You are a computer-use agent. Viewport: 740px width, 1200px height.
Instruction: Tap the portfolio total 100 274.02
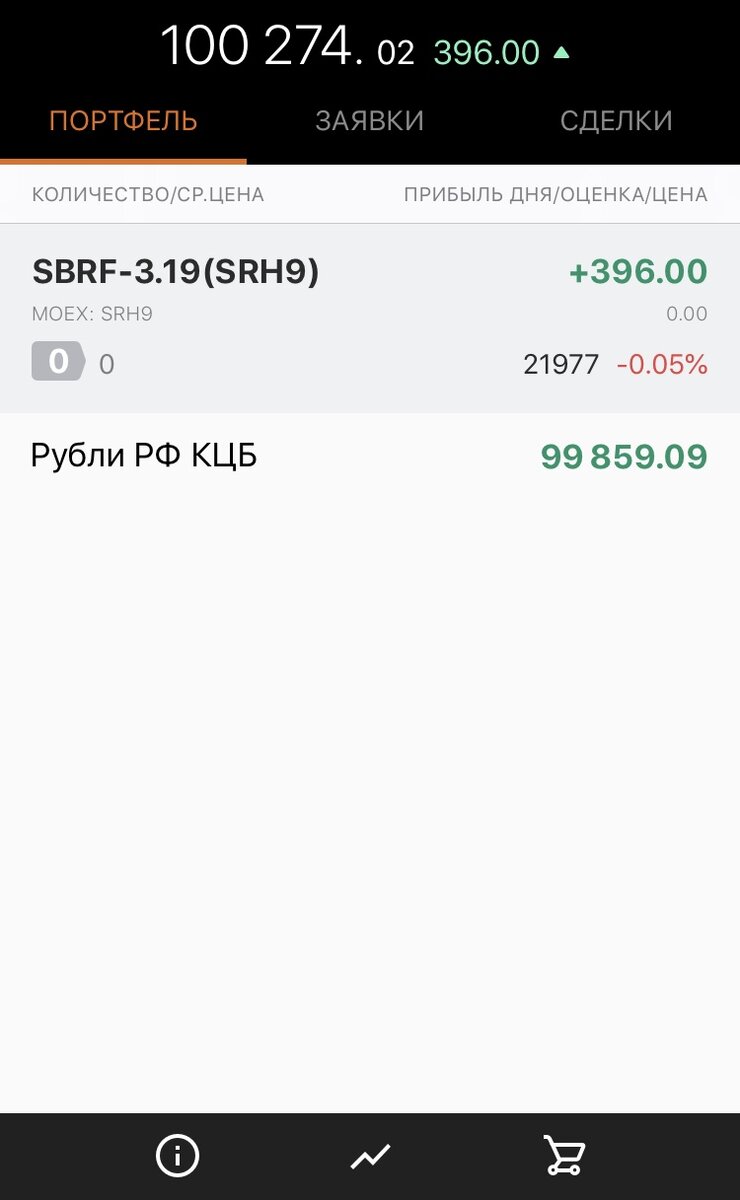(x=285, y=45)
